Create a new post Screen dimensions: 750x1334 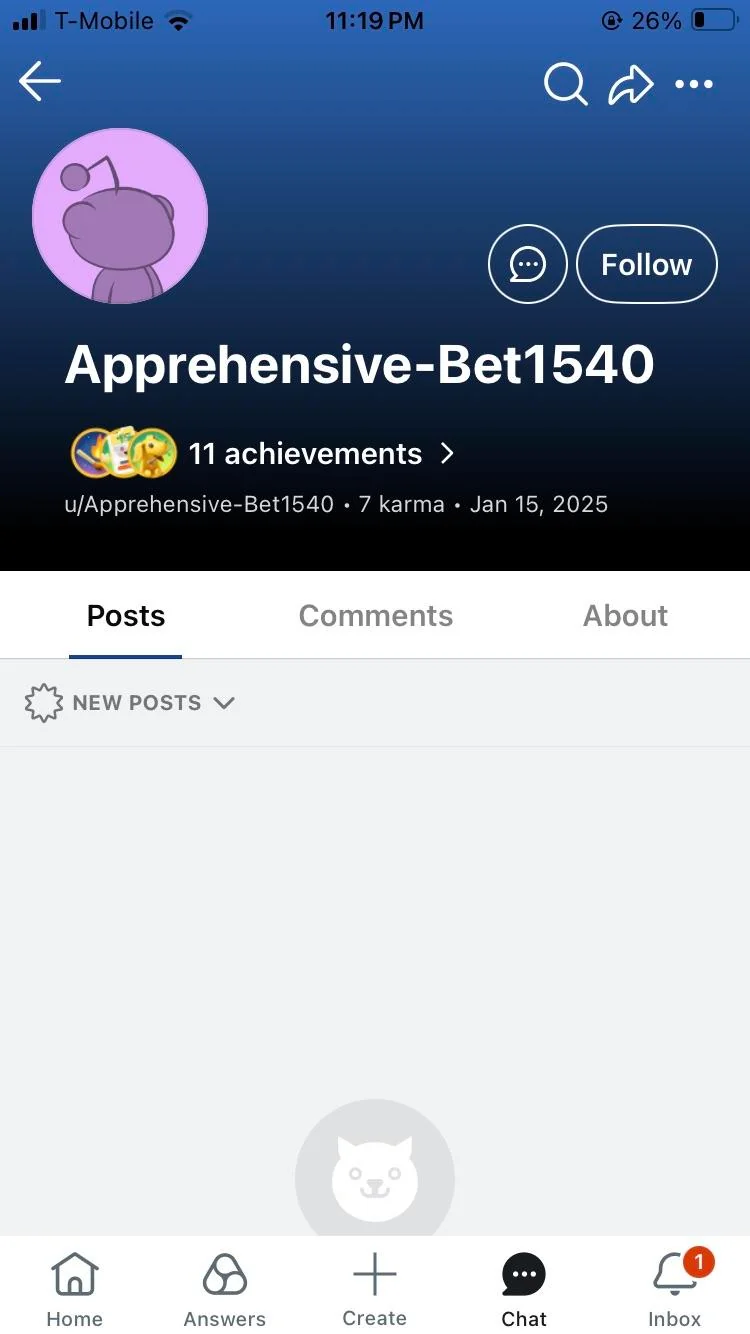(375, 1288)
